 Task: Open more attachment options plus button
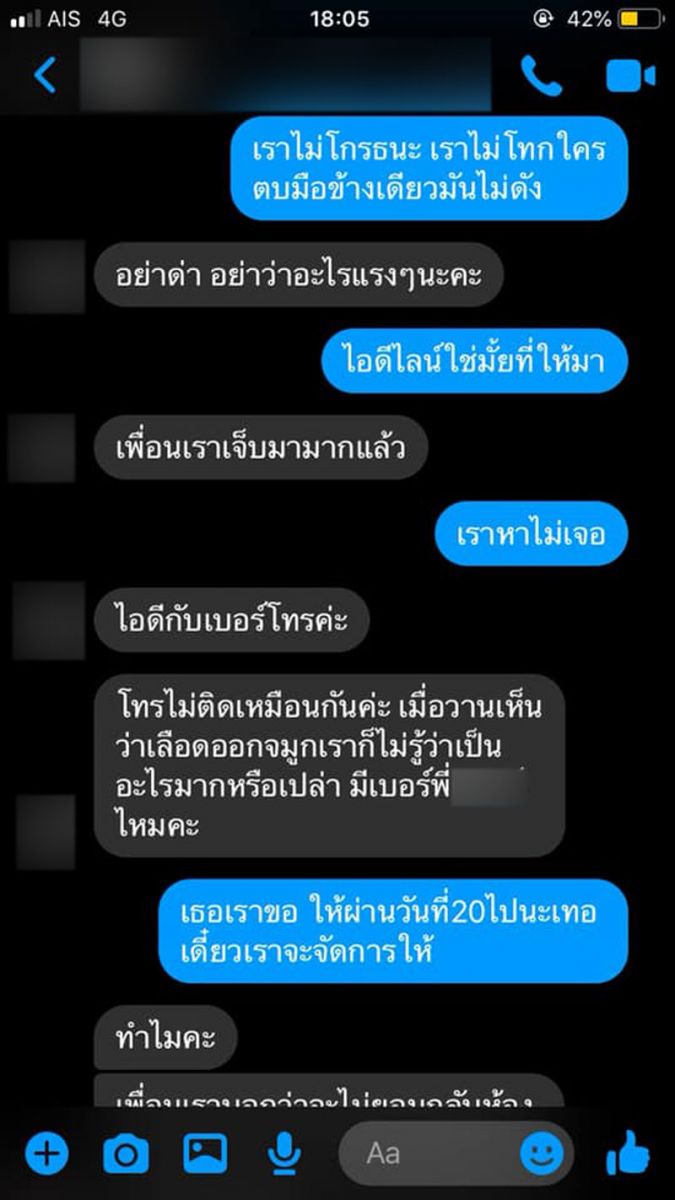click(x=46, y=1155)
